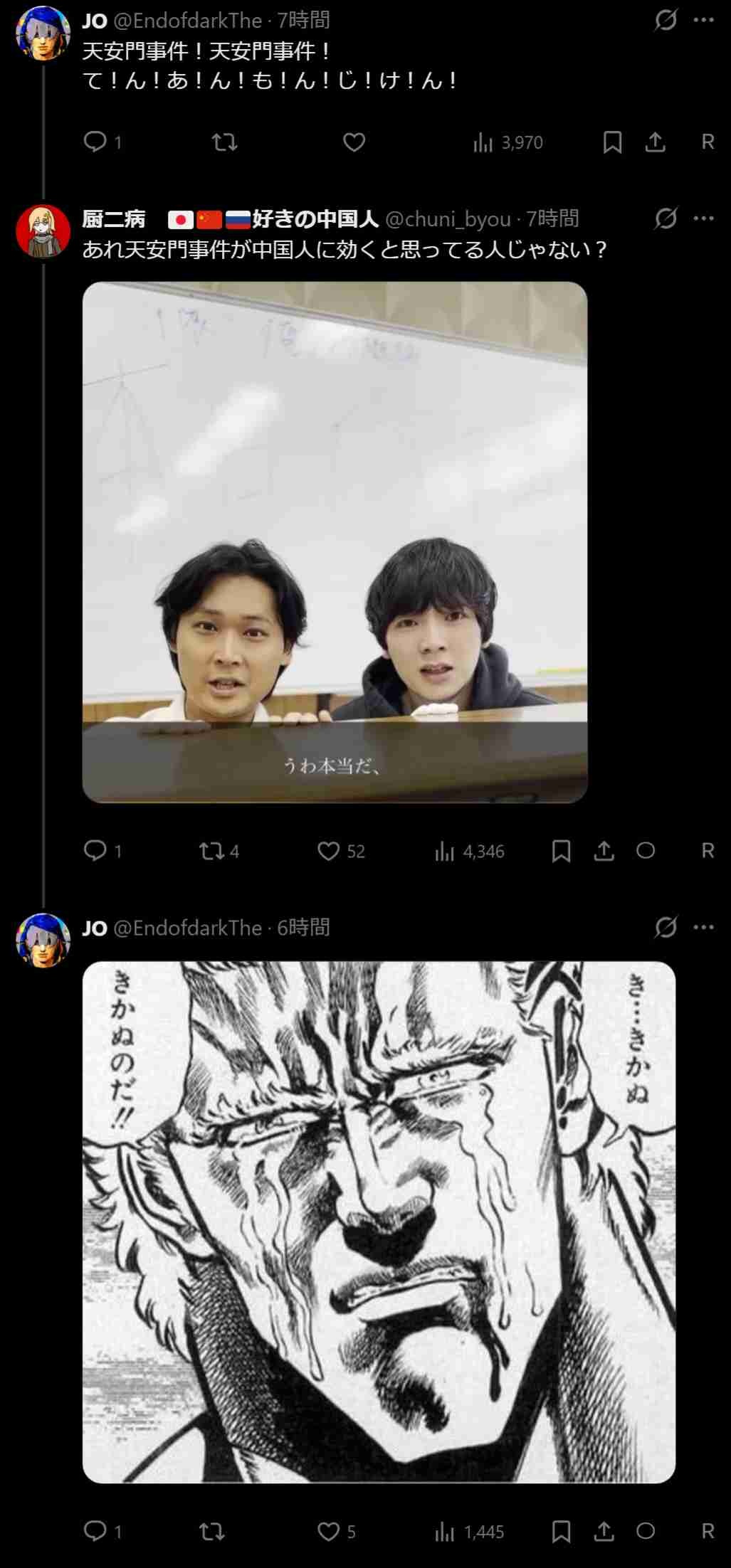Reply to 厨二病's post
Viewport: 731px width, 1568px height.
(x=95, y=850)
